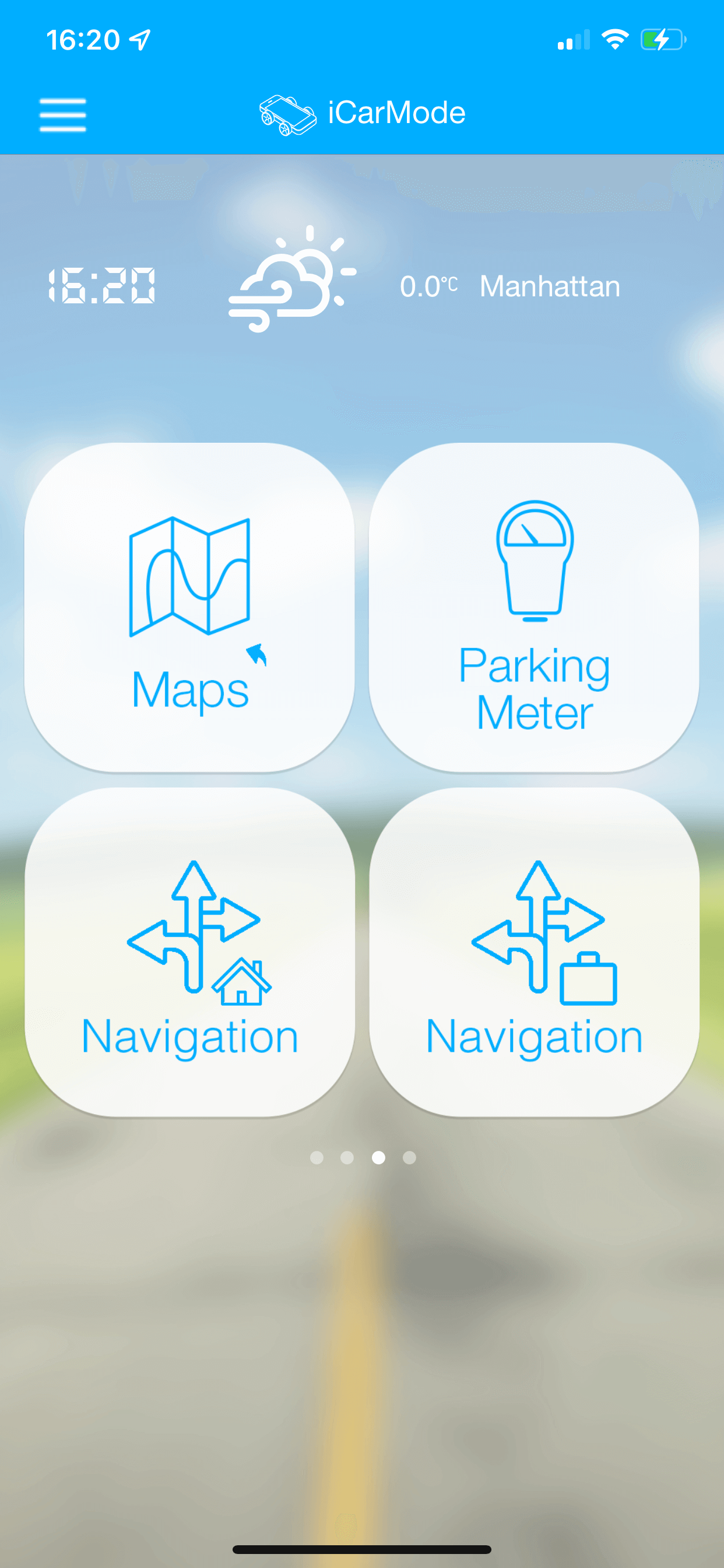Start Navigation to work with briefcase
This screenshot has height=1568, width=724.
(x=533, y=951)
